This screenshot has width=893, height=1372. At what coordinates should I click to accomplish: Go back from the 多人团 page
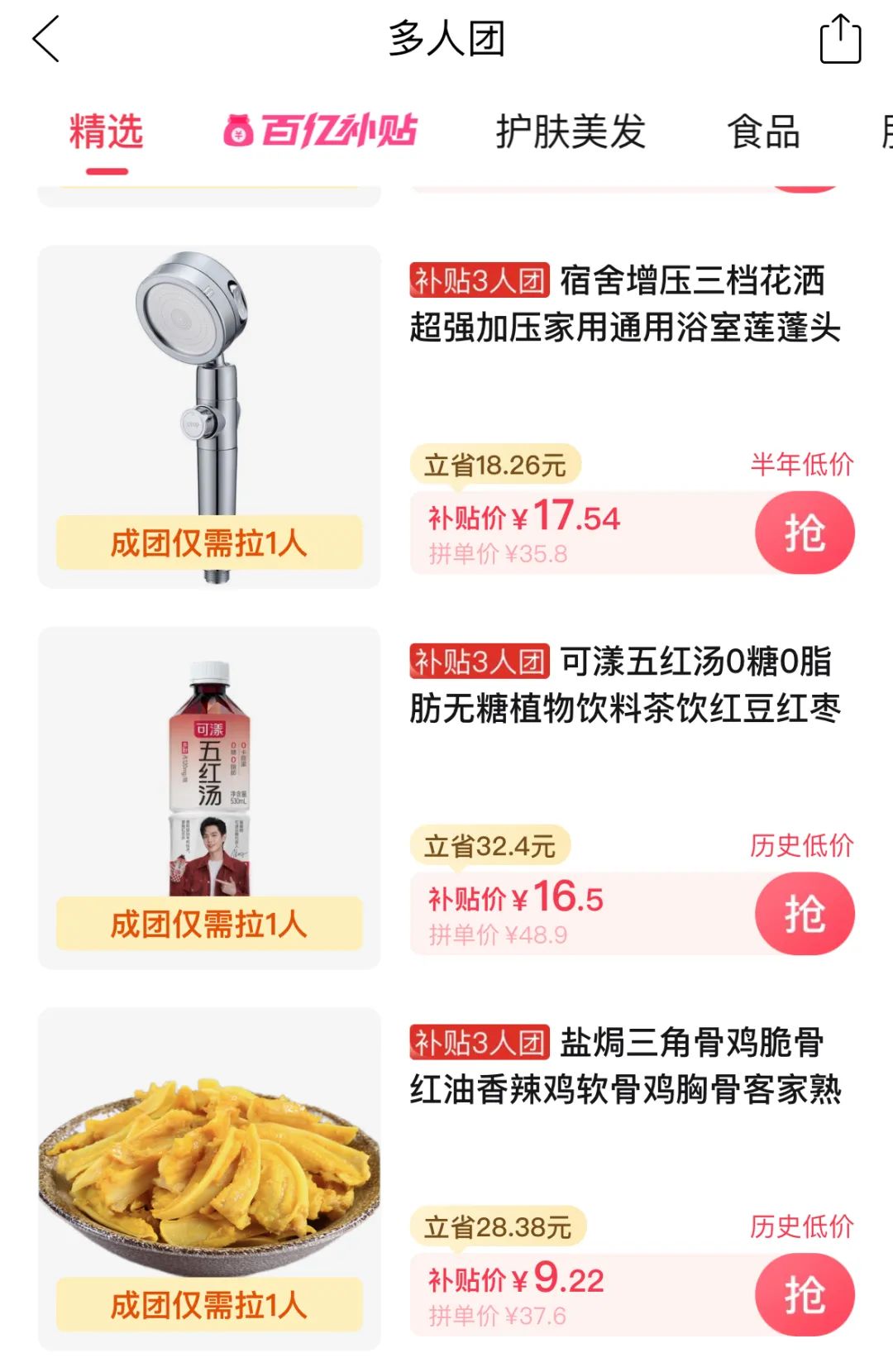click(x=46, y=39)
